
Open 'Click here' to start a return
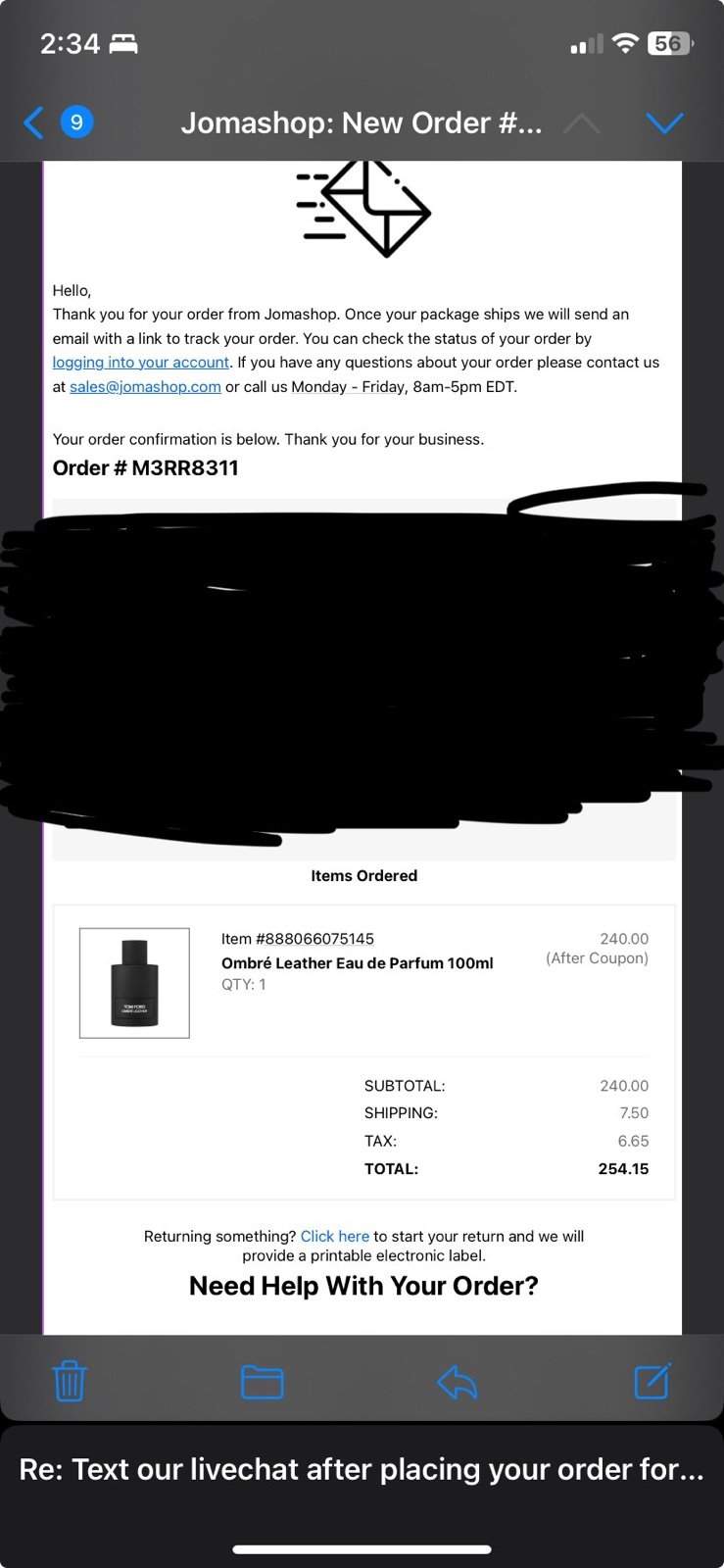(335, 1236)
